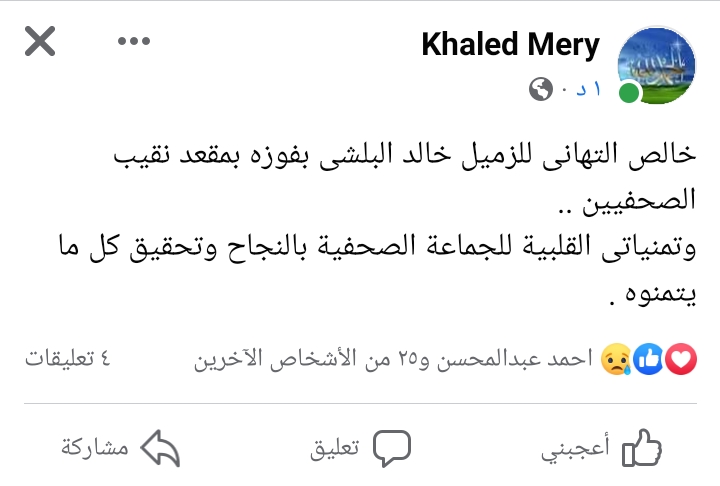Dismiss the post with the X icon
This screenshot has height=486, width=720.
click(41, 42)
